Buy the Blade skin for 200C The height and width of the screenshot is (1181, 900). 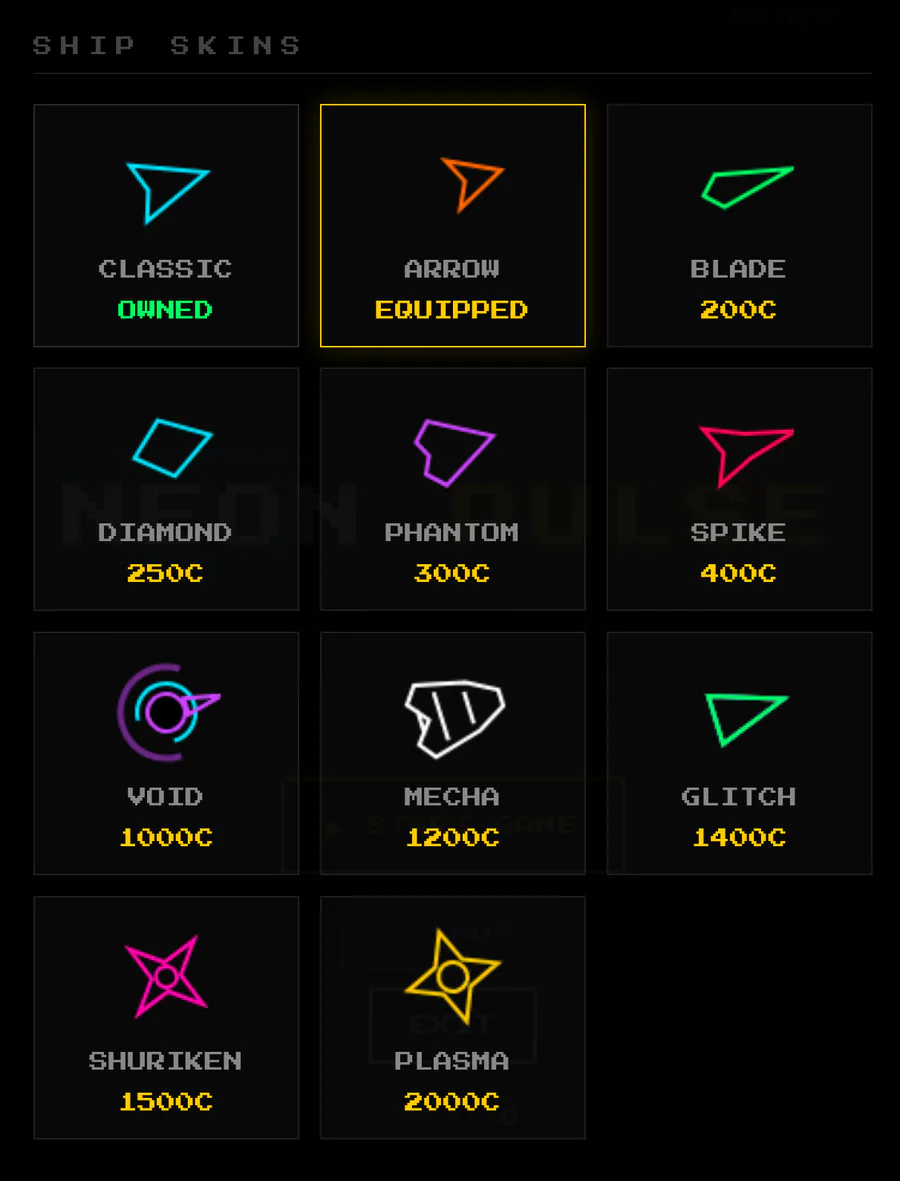pyautogui.click(x=740, y=225)
